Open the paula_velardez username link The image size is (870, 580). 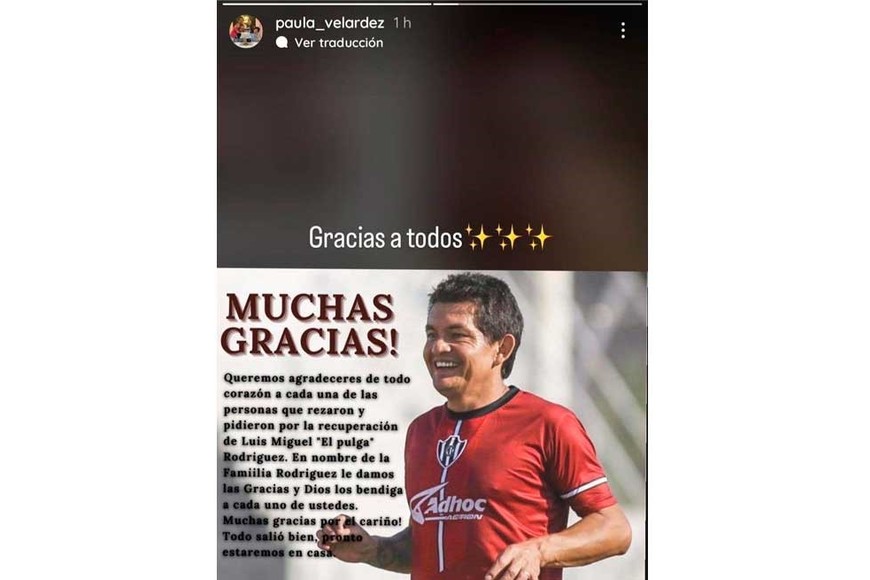pyautogui.click(x=330, y=22)
